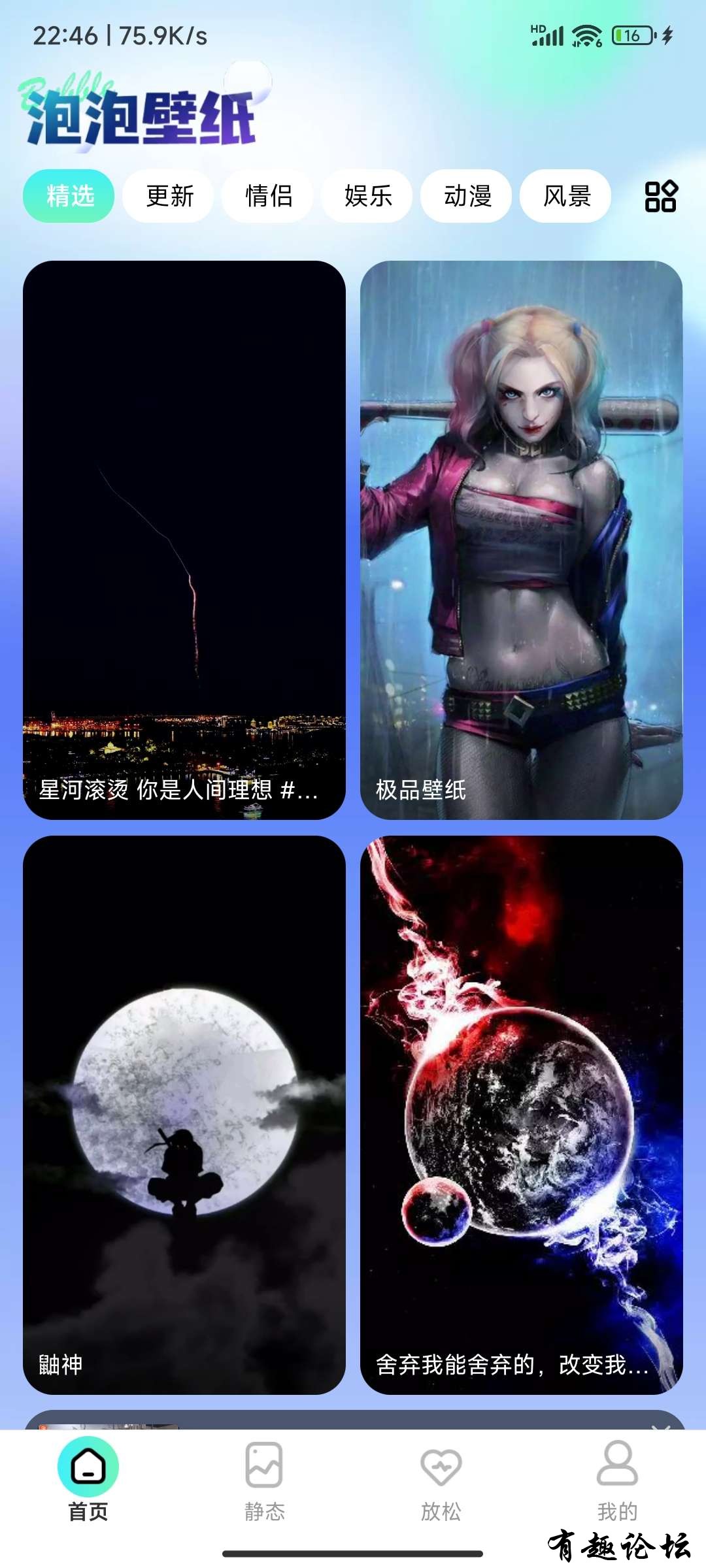Image resolution: width=706 pixels, height=1568 pixels.
Task: Select the 精选 category chip
Action: pyautogui.click(x=69, y=196)
